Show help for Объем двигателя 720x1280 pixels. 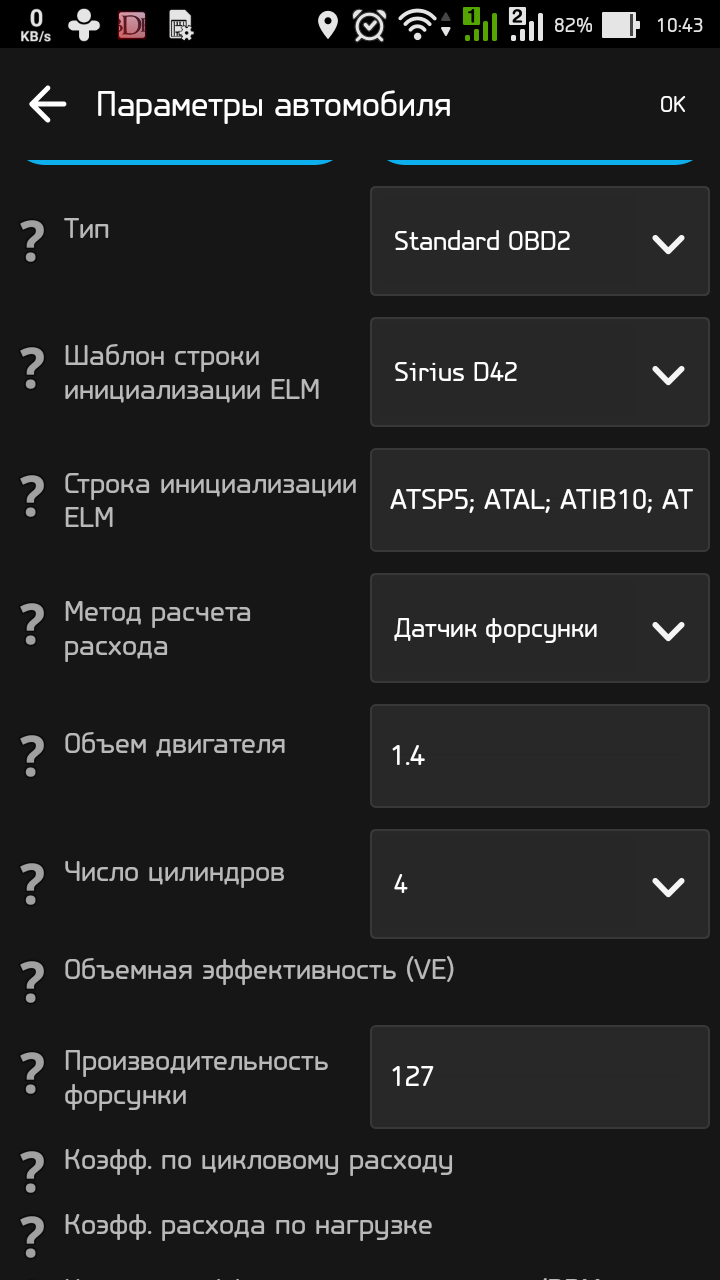(33, 756)
